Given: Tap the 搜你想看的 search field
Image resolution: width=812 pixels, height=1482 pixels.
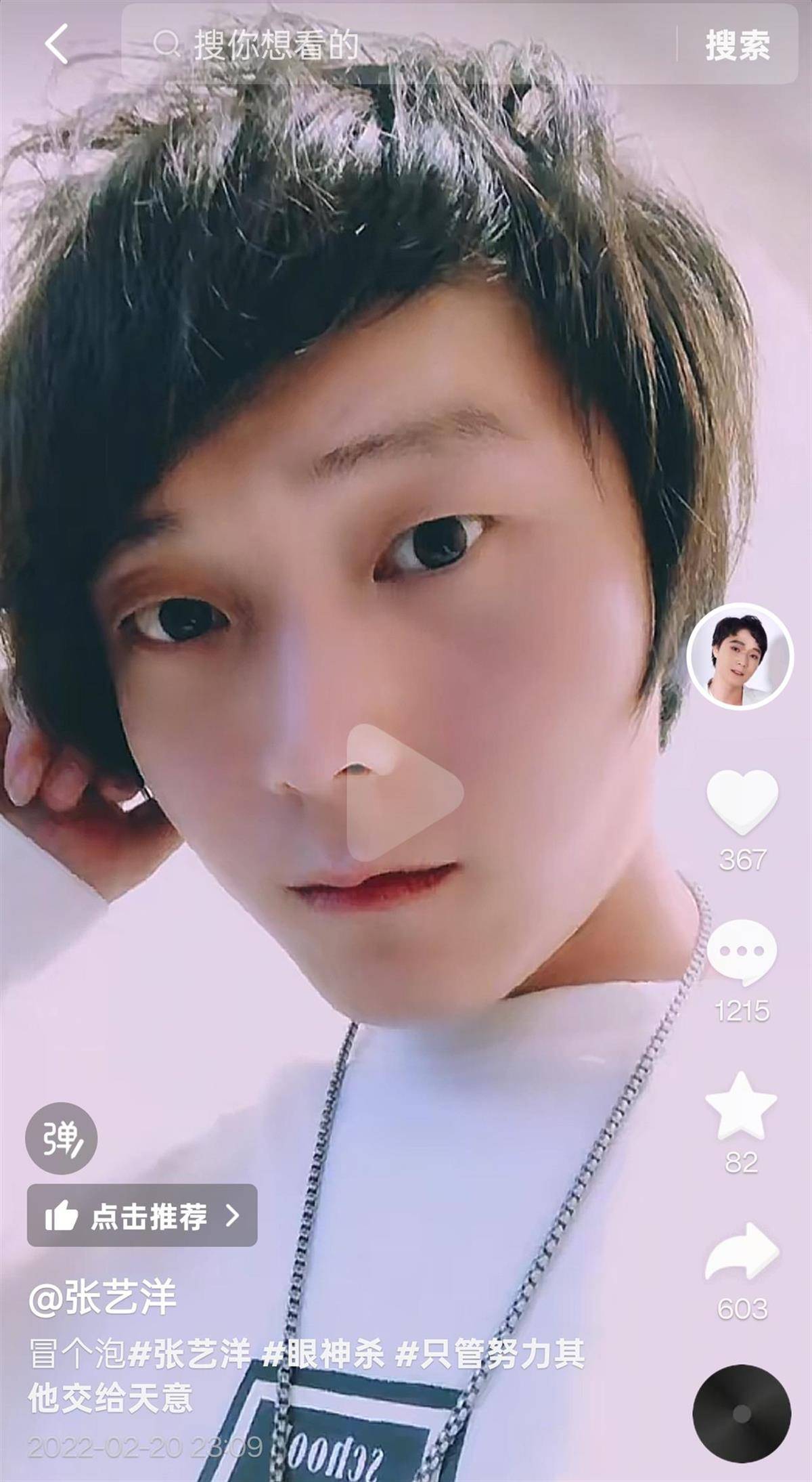Looking at the screenshot, I should pyautogui.click(x=406, y=45).
